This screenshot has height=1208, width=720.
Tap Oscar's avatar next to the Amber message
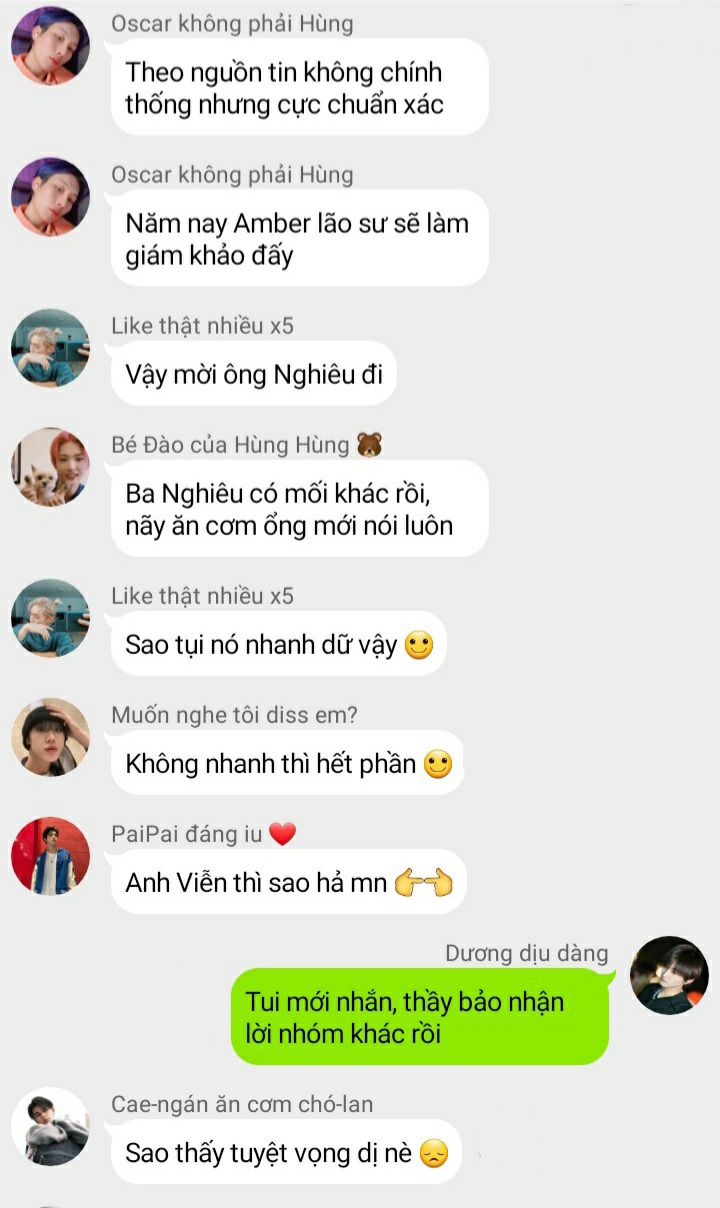coord(50,197)
